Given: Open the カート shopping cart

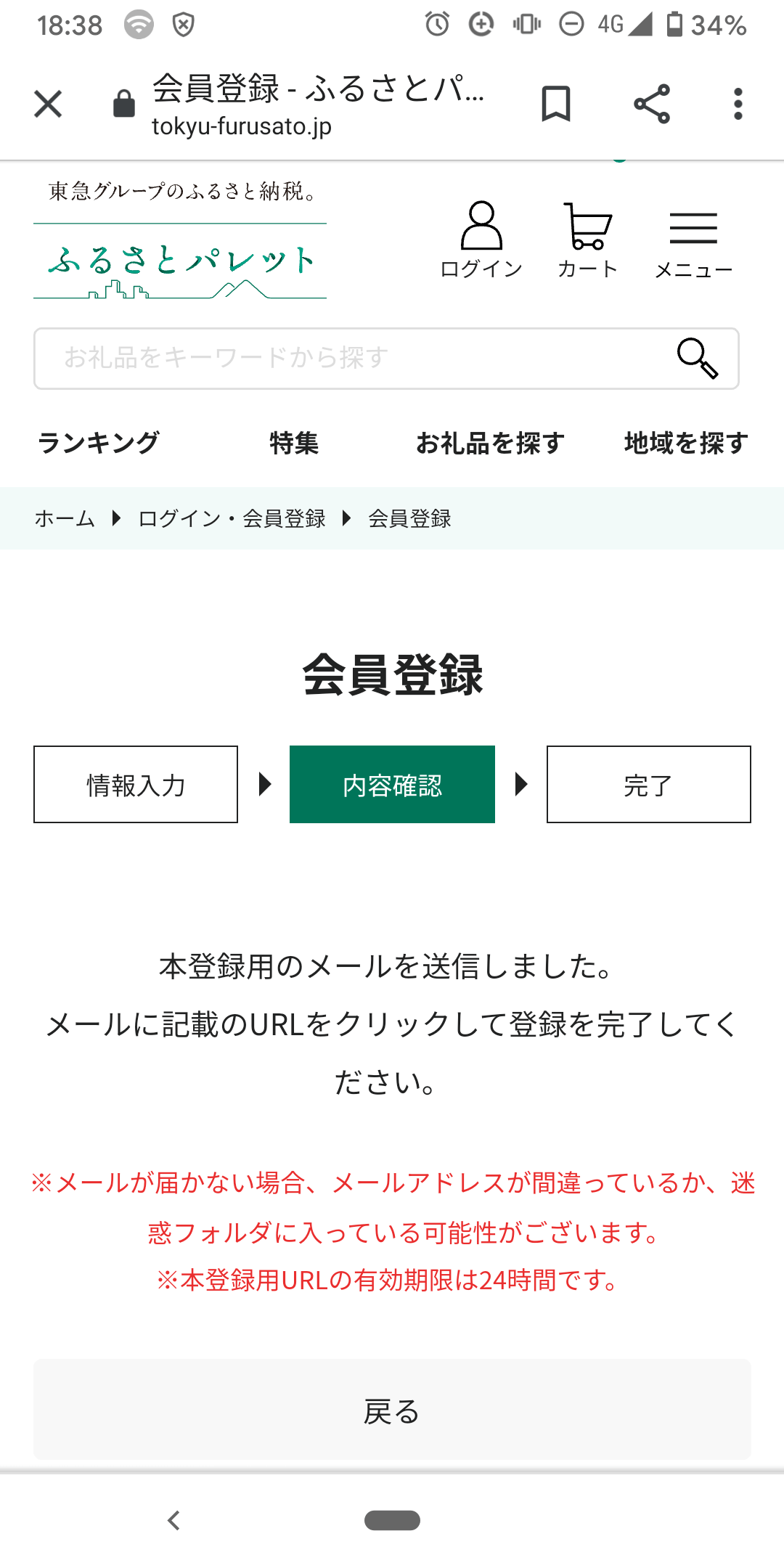Looking at the screenshot, I should pyautogui.click(x=587, y=240).
